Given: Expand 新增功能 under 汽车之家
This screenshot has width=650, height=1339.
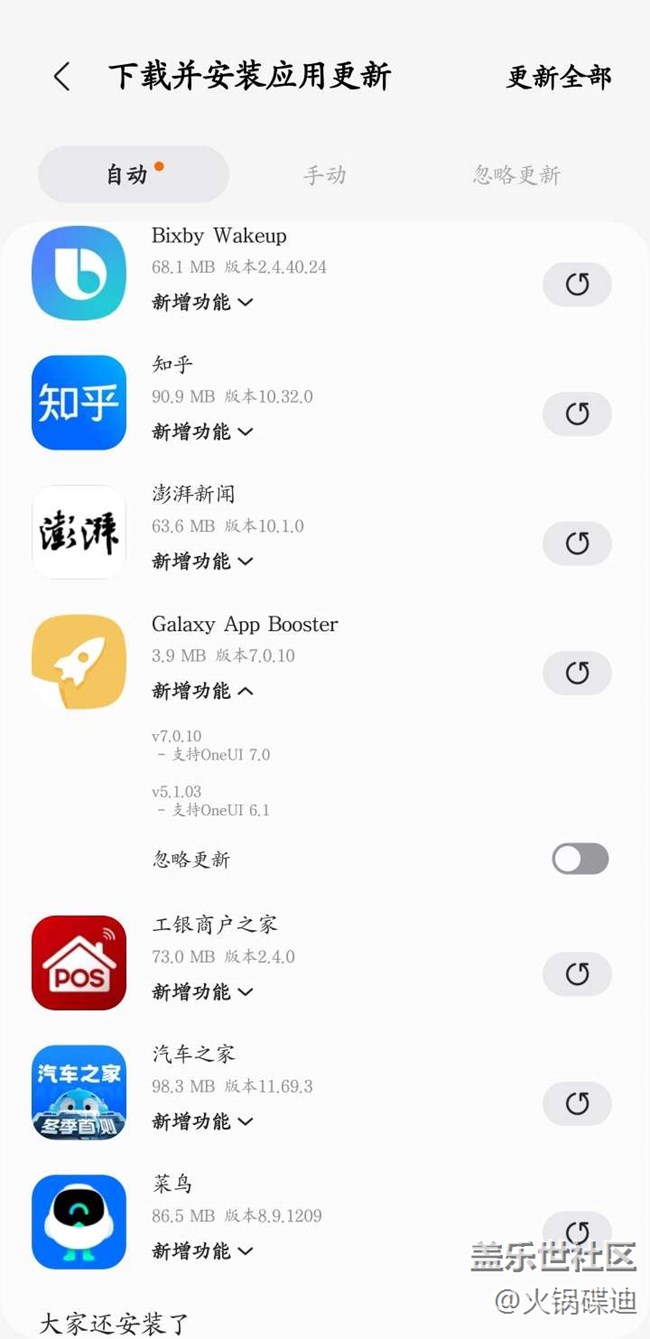Looking at the screenshot, I should 202,1122.
